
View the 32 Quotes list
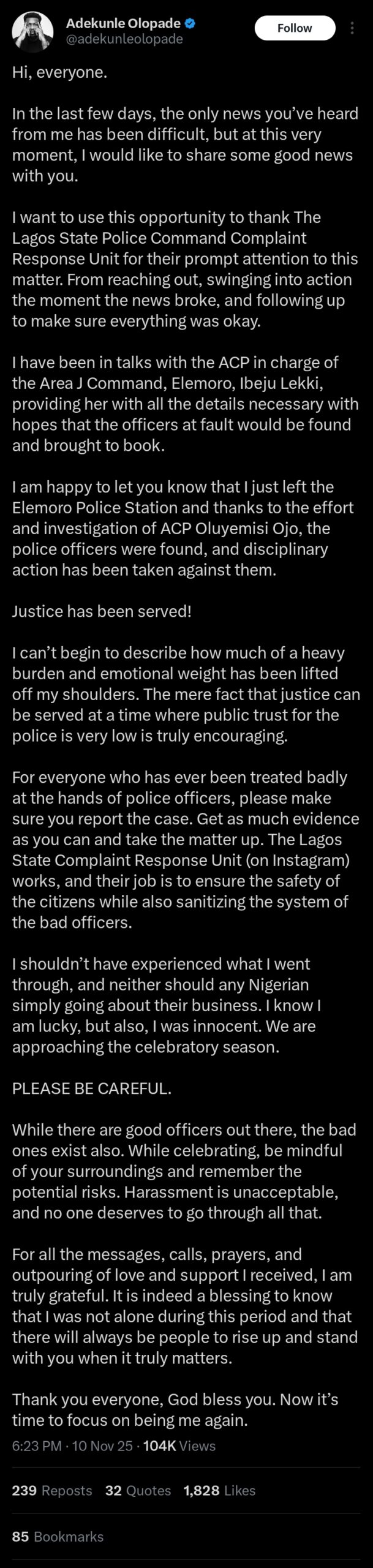pyautogui.click(x=138, y=1490)
